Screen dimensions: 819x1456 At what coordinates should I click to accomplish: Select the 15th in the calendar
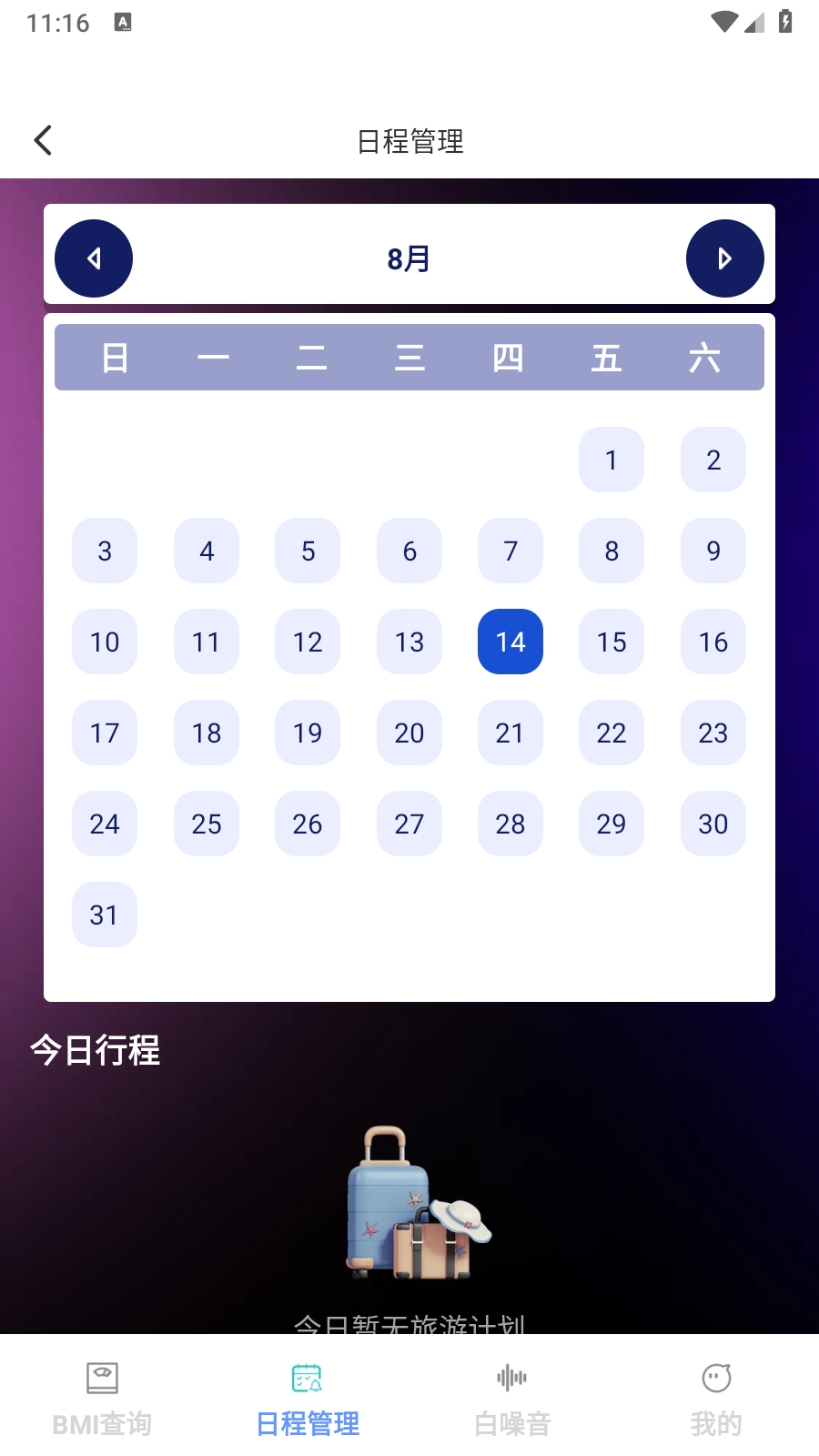coord(612,642)
